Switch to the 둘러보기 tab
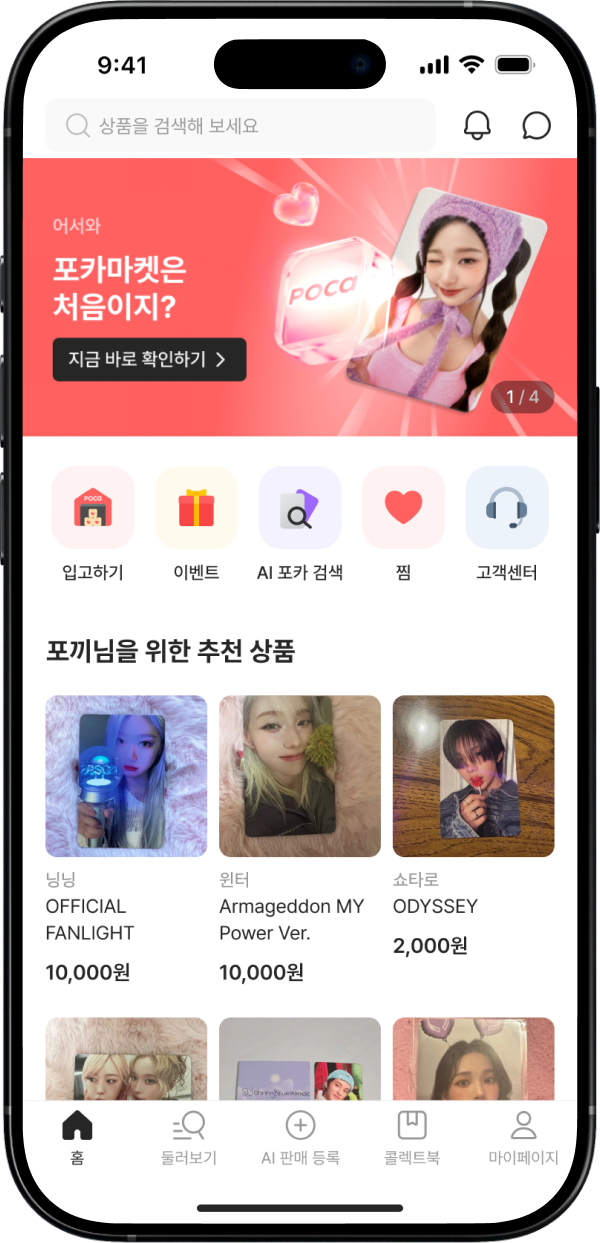 coord(189,1138)
